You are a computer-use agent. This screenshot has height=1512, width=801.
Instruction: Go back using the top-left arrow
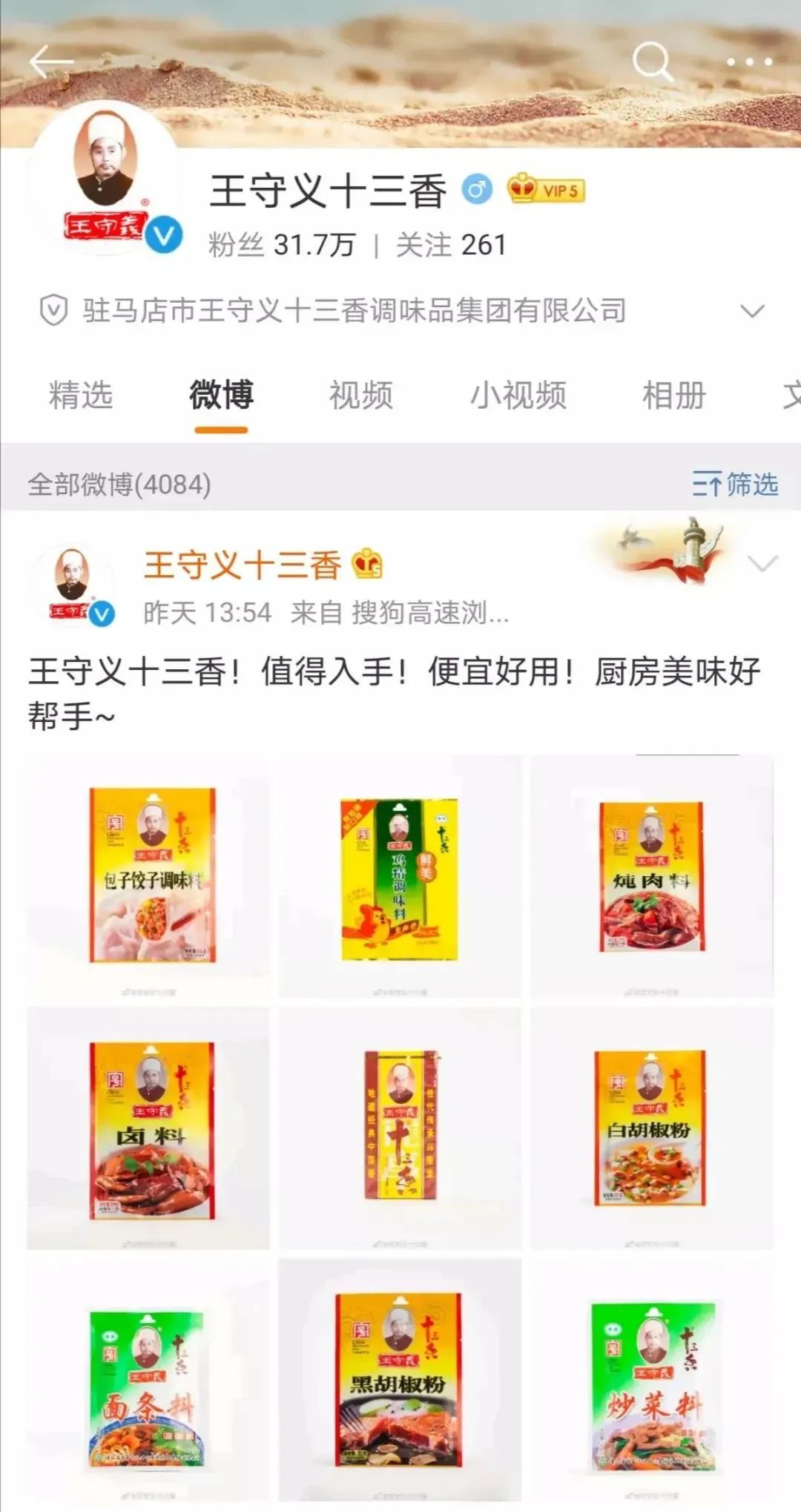pos(50,62)
